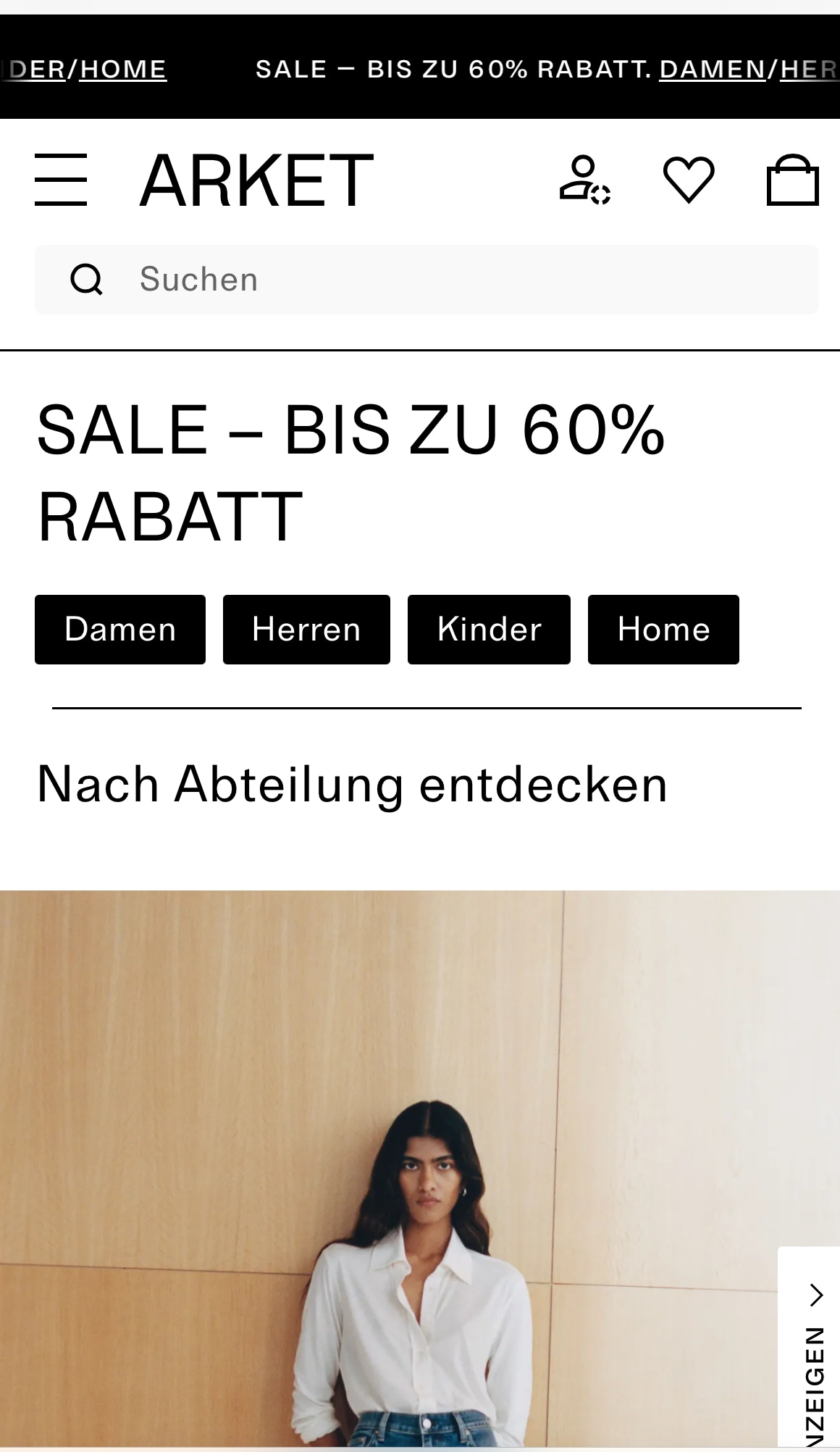Open the hamburger menu
Image resolution: width=840 pixels, height=1452 pixels.
(x=61, y=180)
